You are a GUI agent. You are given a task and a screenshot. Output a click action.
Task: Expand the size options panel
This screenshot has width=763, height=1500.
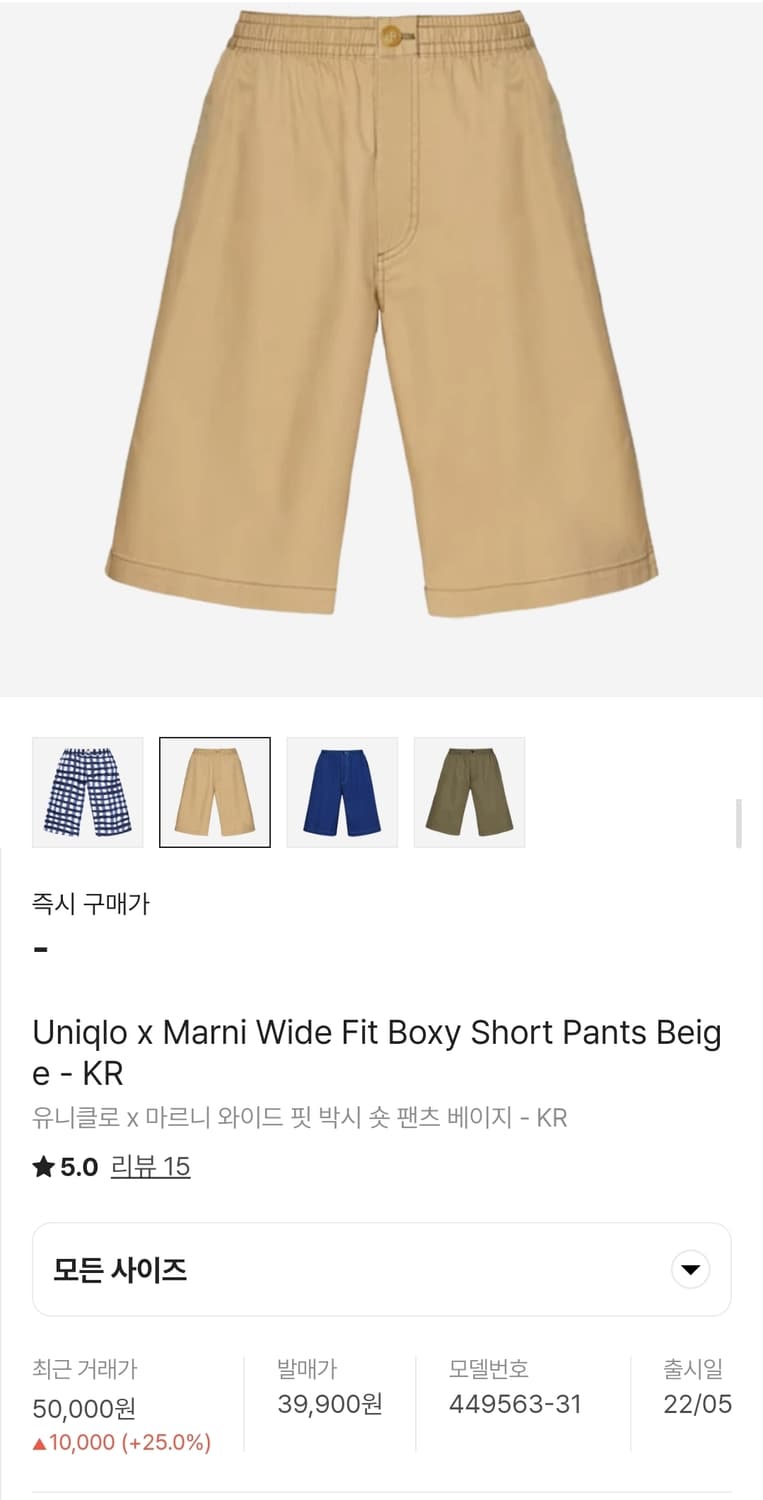coord(380,1268)
